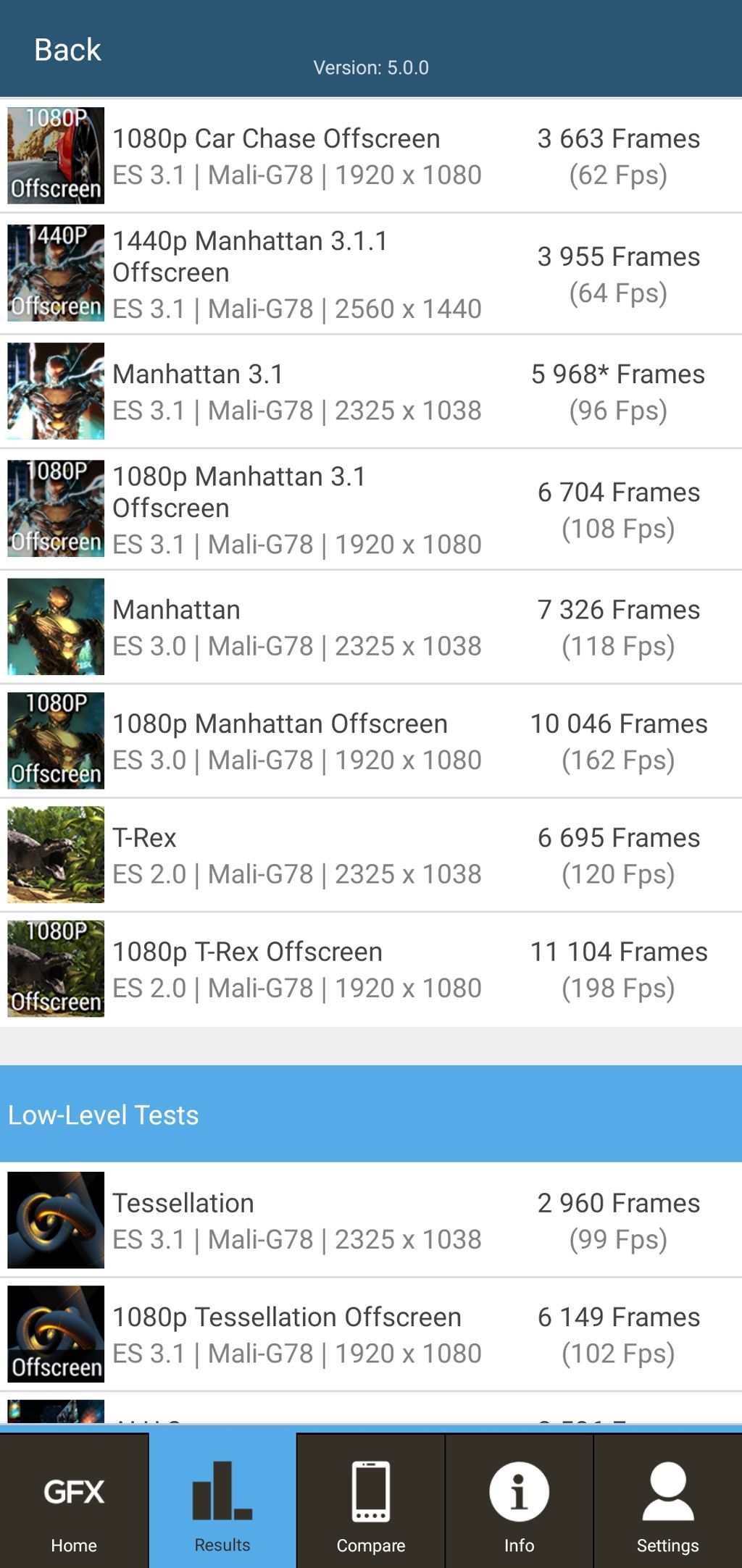The width and height of the screenshot is (742, 1568).
Task: Go back using the Back button
Action: click(67, 50)
